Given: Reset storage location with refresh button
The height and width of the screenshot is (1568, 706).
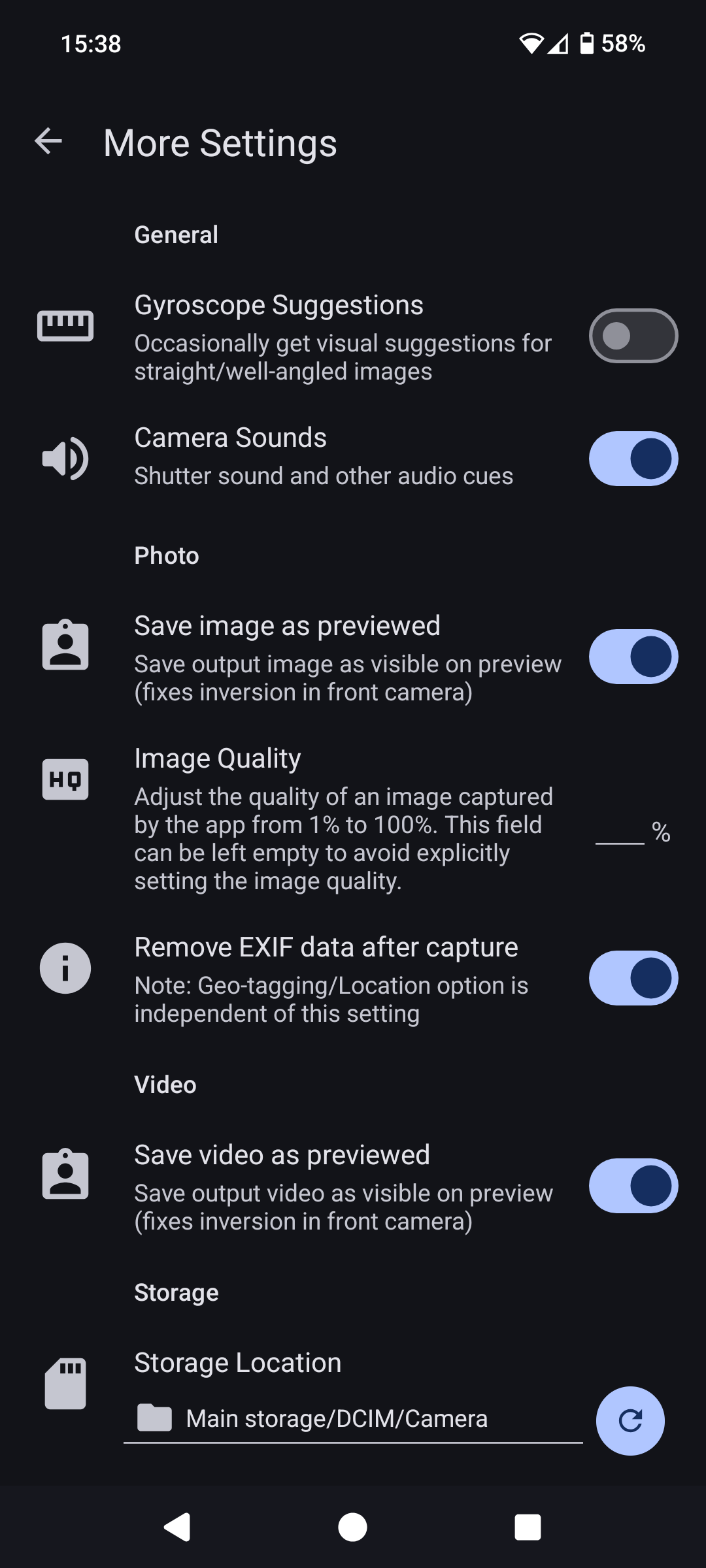Looking at the screenshot, I should [630, 1420].
